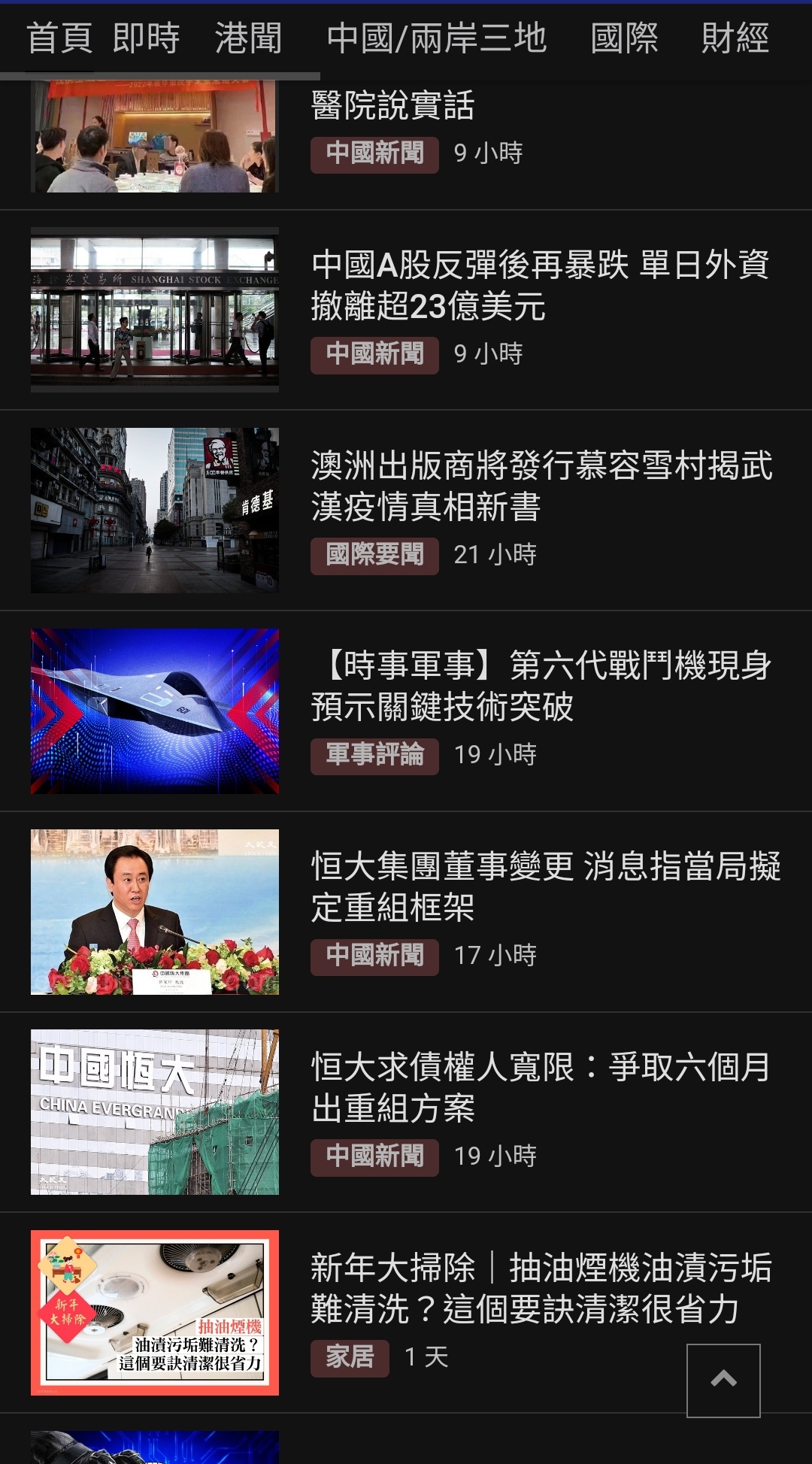Open the 恒大集團董事變更 news story
The height and width of the screenshot is (1464, 812).
click(545, 887)
